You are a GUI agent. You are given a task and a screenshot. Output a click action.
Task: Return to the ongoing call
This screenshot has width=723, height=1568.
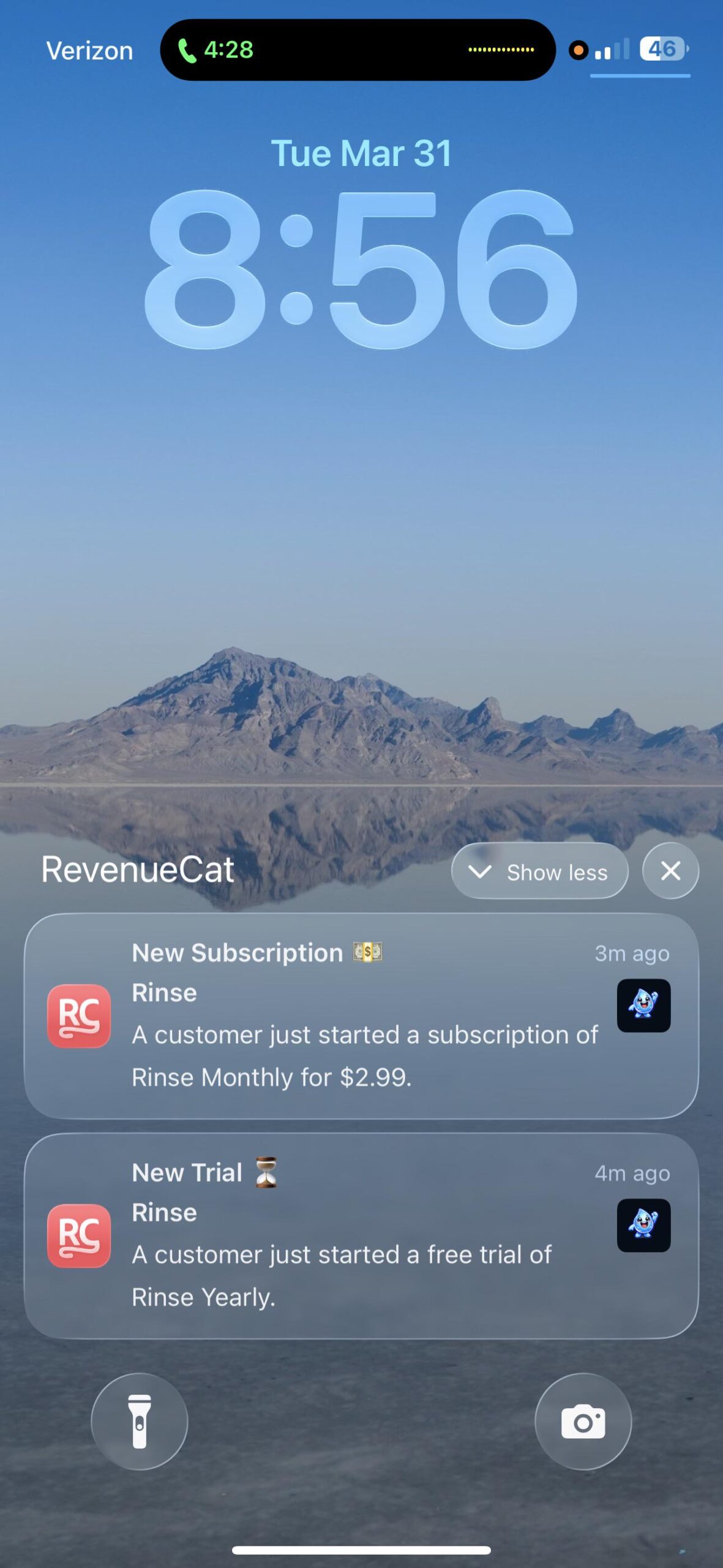pyautogui.click(x=215, y=50)
